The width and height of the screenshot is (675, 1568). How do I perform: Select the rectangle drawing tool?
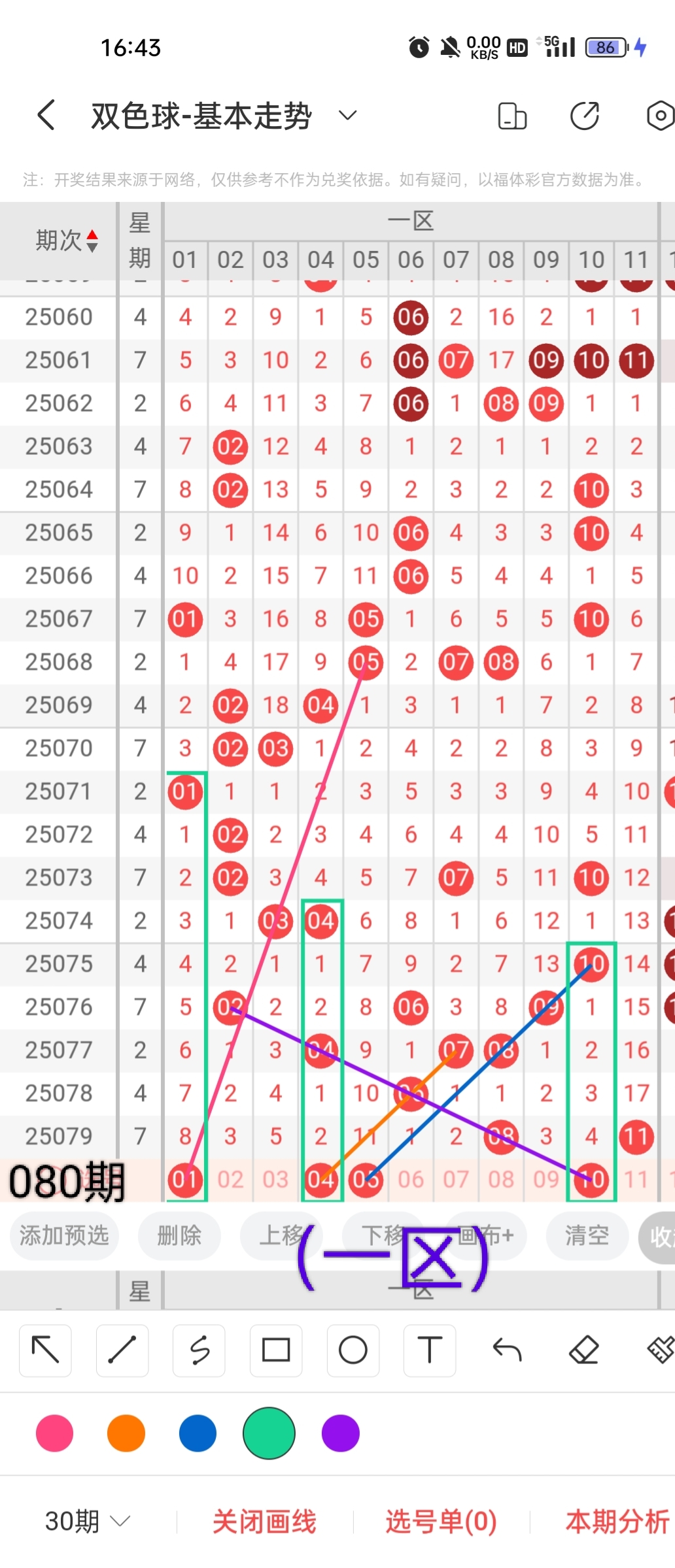click(x=276, y=1350)
